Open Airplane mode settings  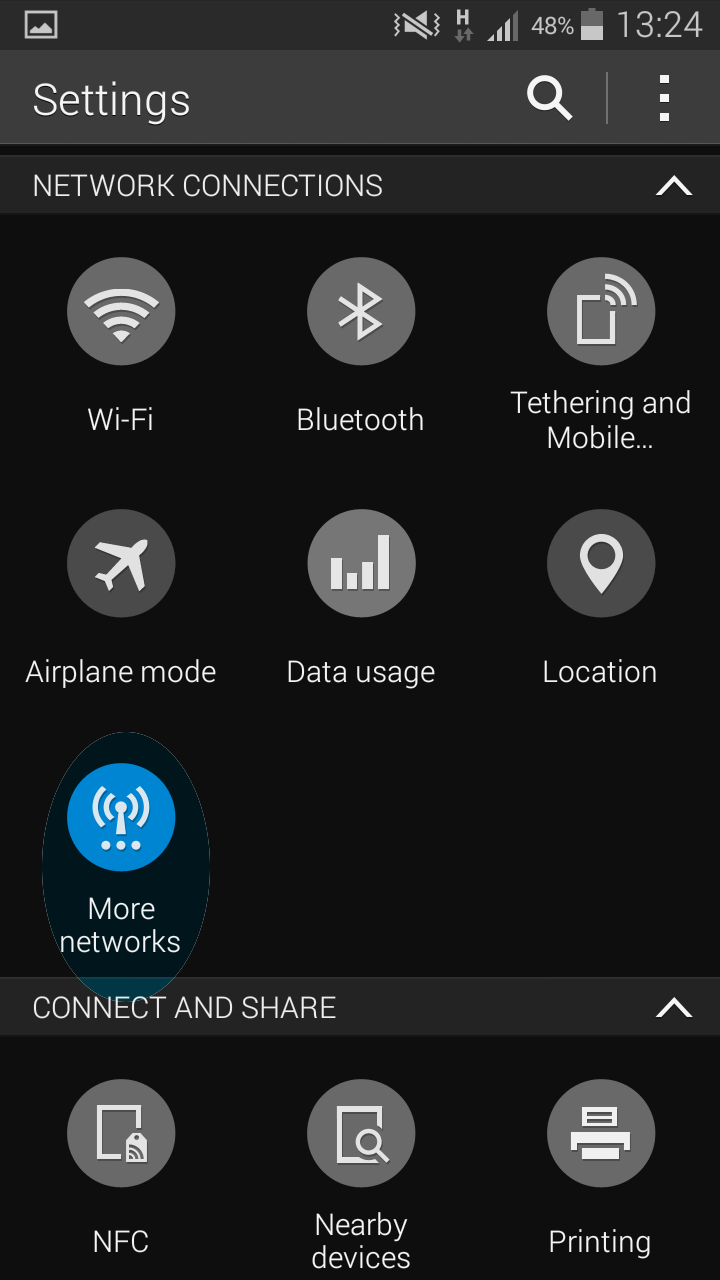pos(120,598)
